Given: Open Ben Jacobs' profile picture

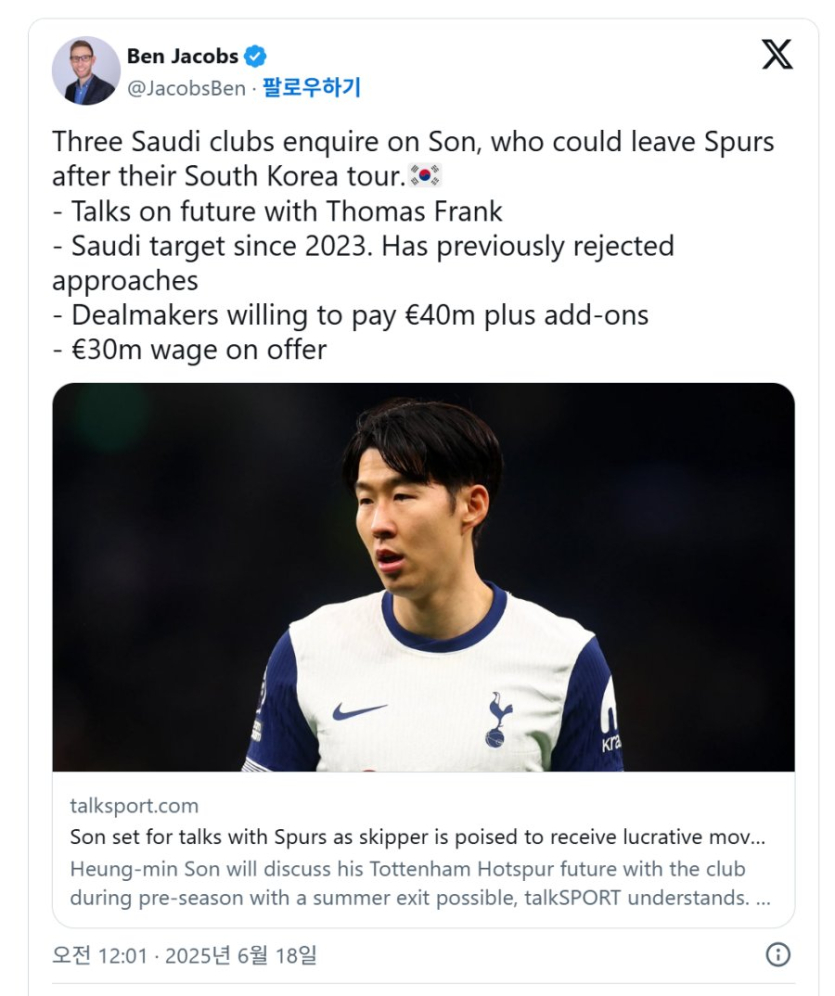Looking at the screenshot, I should (86, 71).
